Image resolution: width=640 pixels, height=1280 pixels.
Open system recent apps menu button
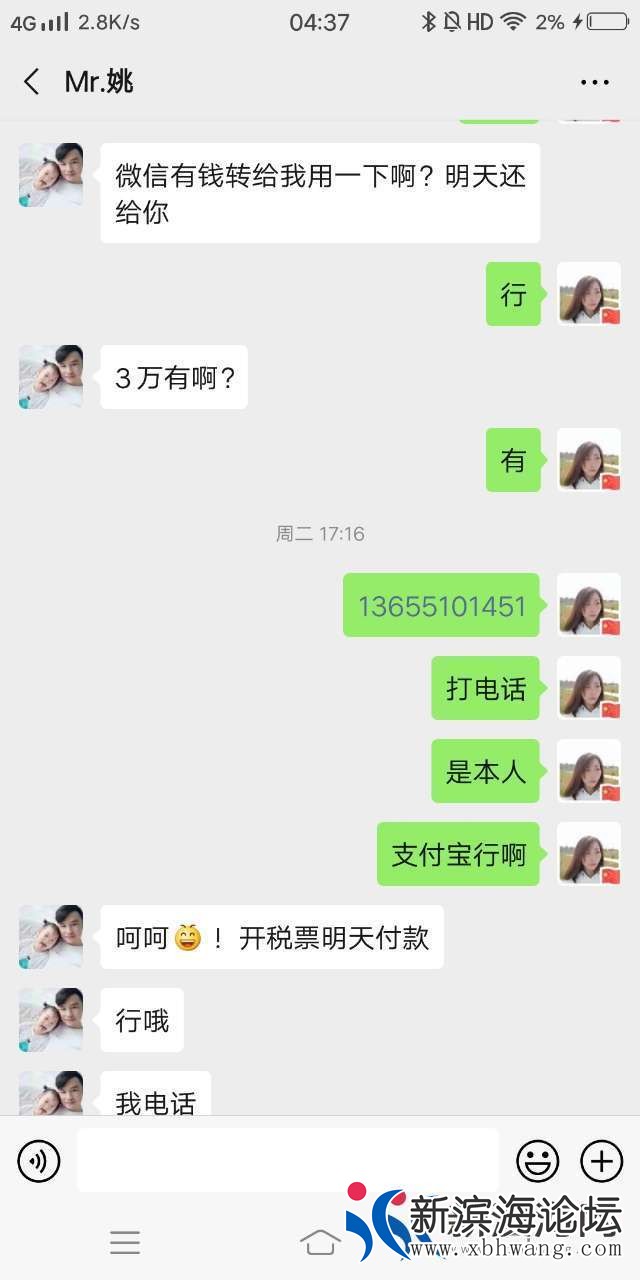pyautogui.click(x=125, y=1243)
